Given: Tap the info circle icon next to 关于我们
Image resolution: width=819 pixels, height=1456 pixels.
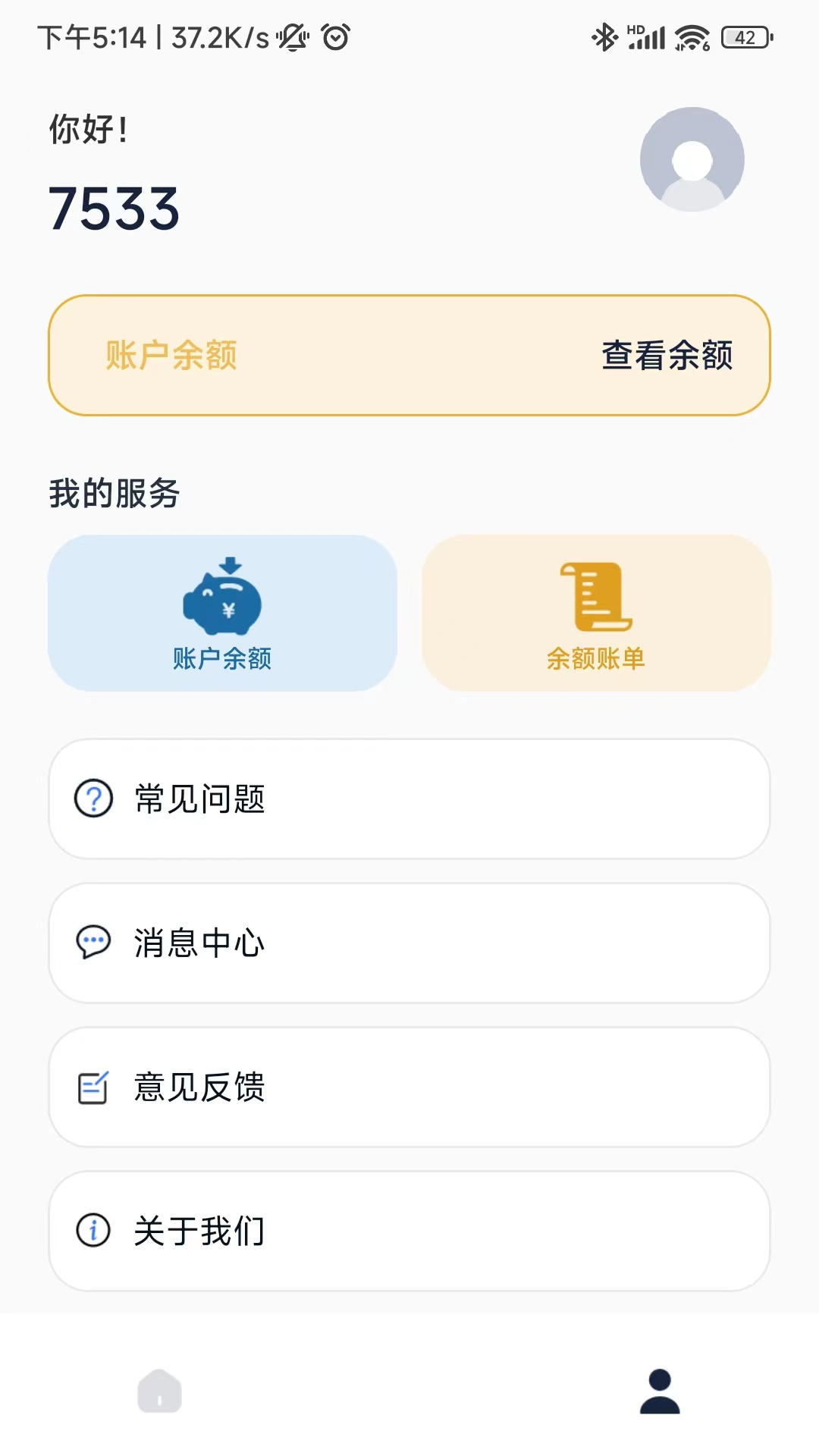Looking at the screenshot, I should pos(93,1231).
